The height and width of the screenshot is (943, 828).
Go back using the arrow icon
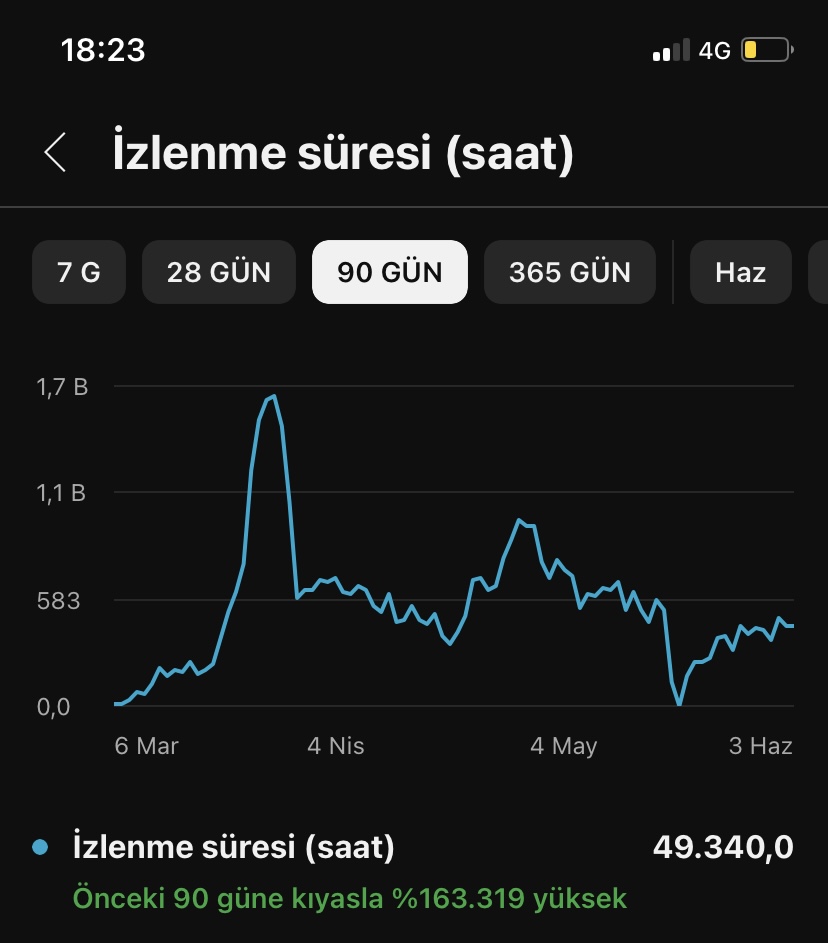(x=55, y=153)
